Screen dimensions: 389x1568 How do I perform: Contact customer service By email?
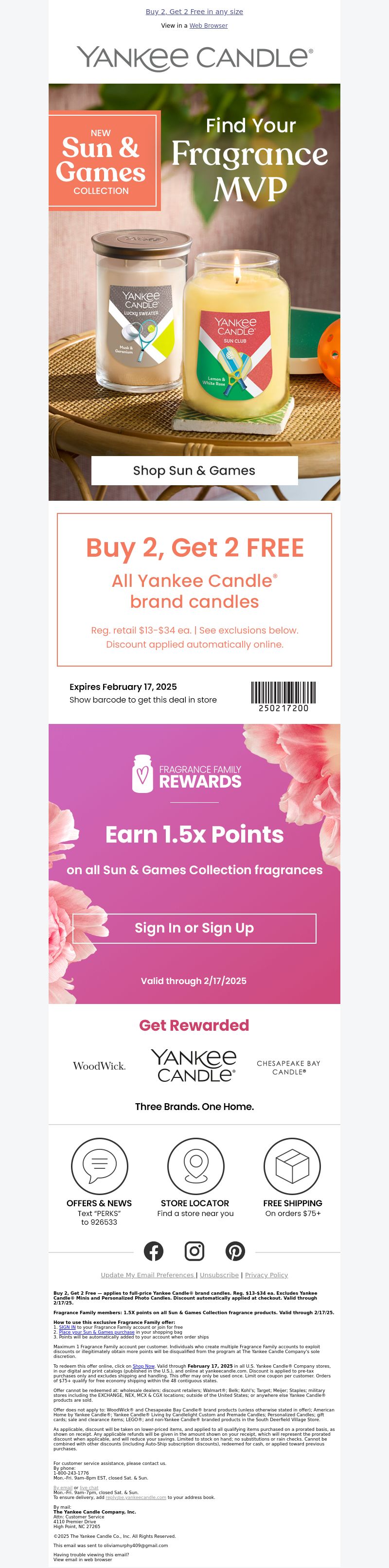point(63,1488)
